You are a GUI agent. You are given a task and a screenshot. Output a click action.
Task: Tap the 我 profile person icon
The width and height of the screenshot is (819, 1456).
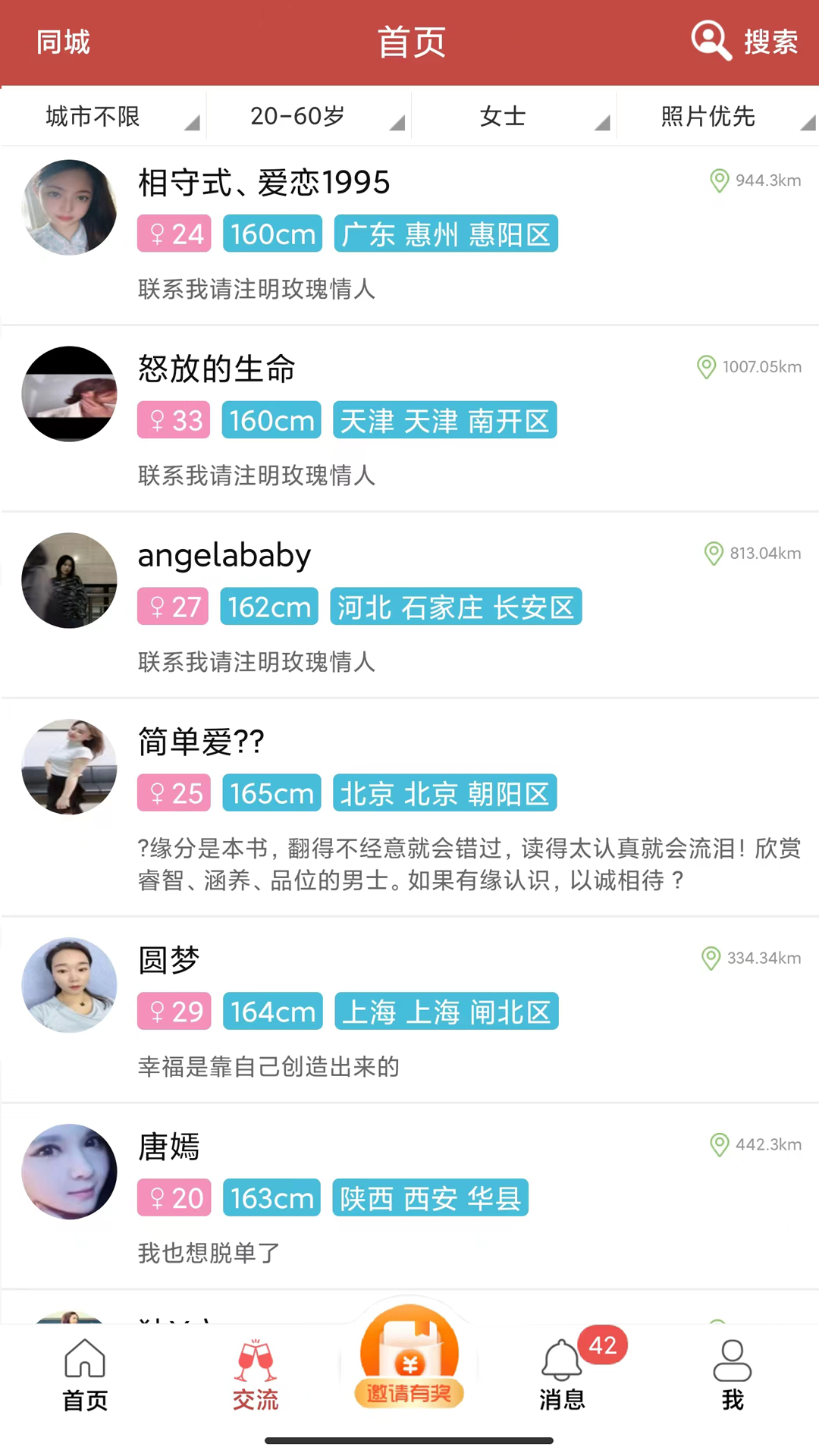tap(733, 1361)
